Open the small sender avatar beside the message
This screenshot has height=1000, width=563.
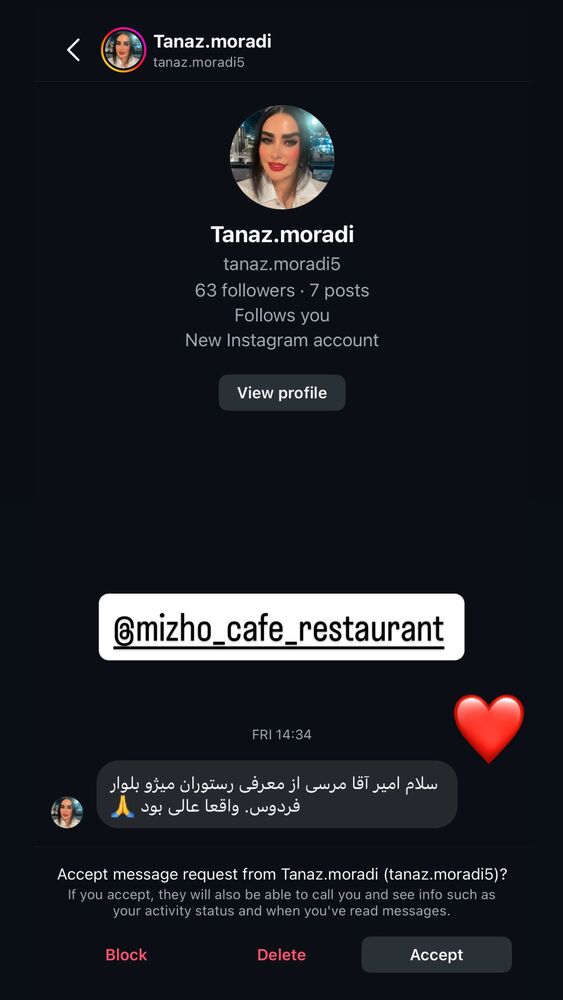pyautogui.click(x=67, y=812)
